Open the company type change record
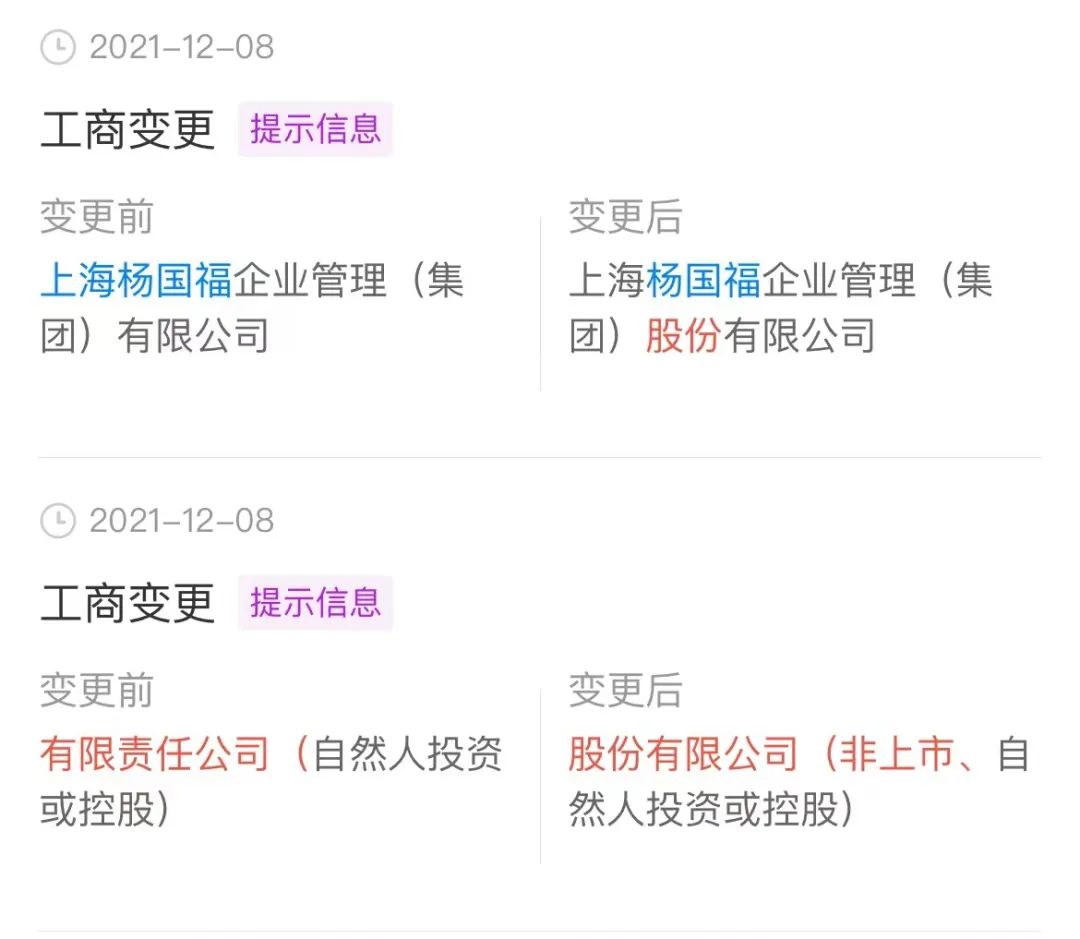This screenshot has width=1080, height=939. (128, 603)
